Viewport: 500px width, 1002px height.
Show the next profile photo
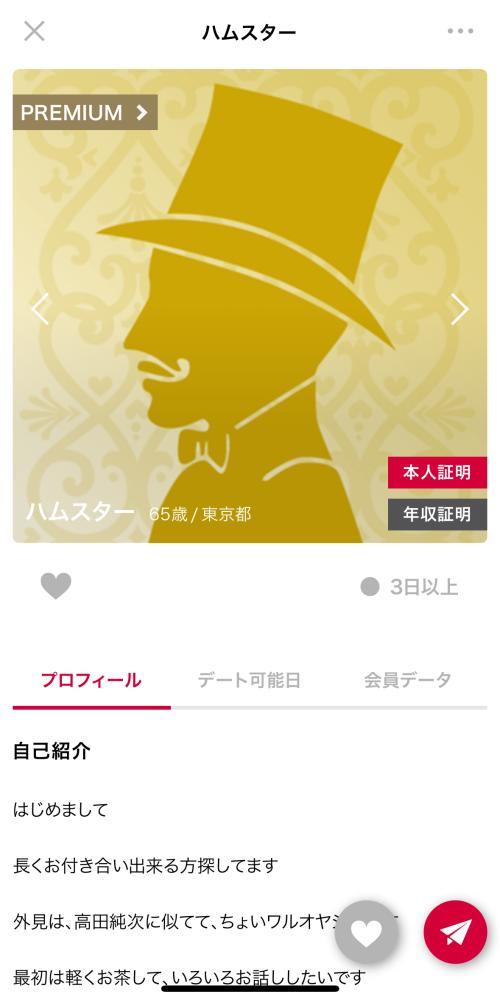pyautogui.click(x=460, y=309)
